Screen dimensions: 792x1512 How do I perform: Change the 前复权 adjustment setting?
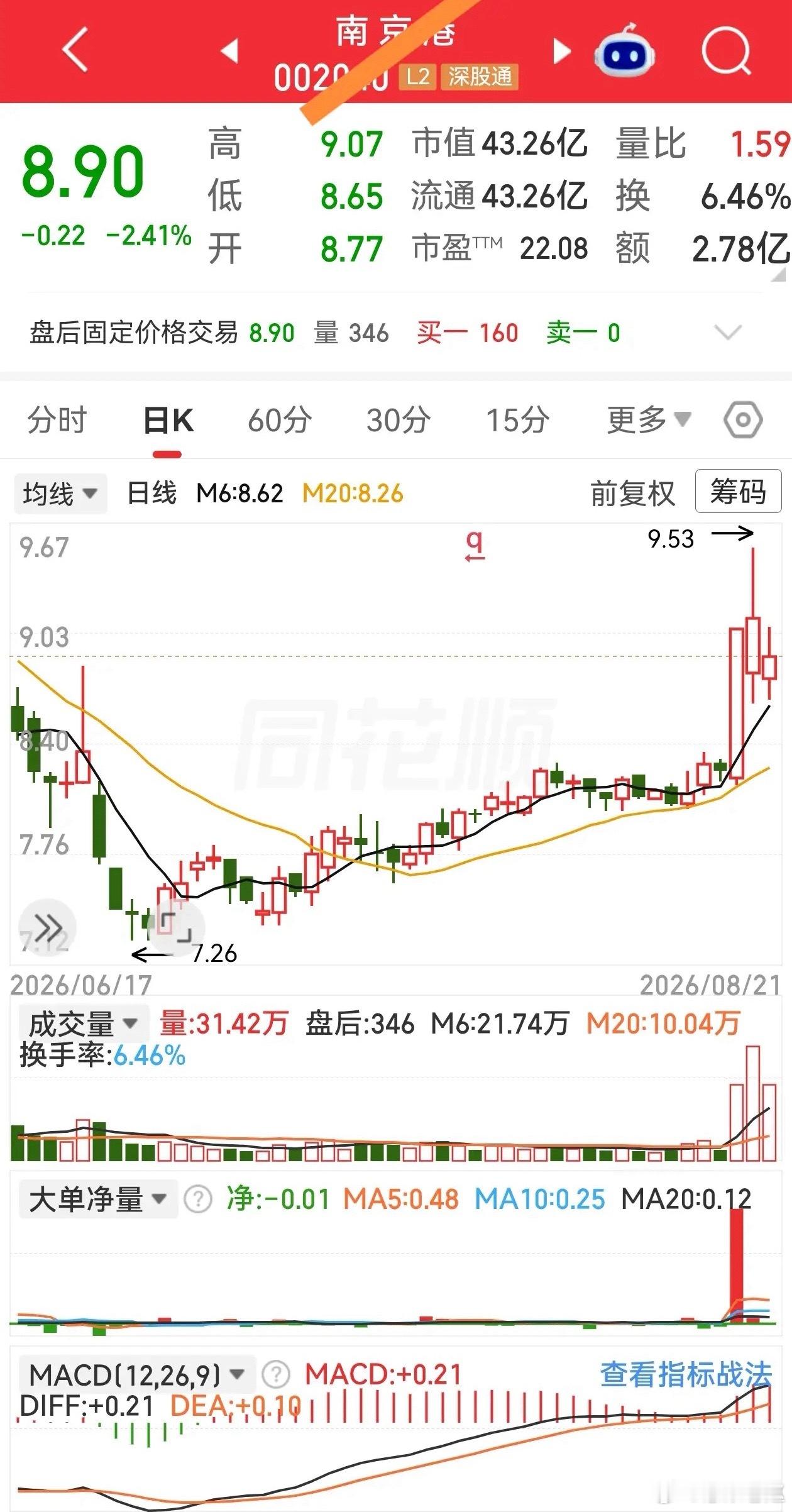[632, 494]
